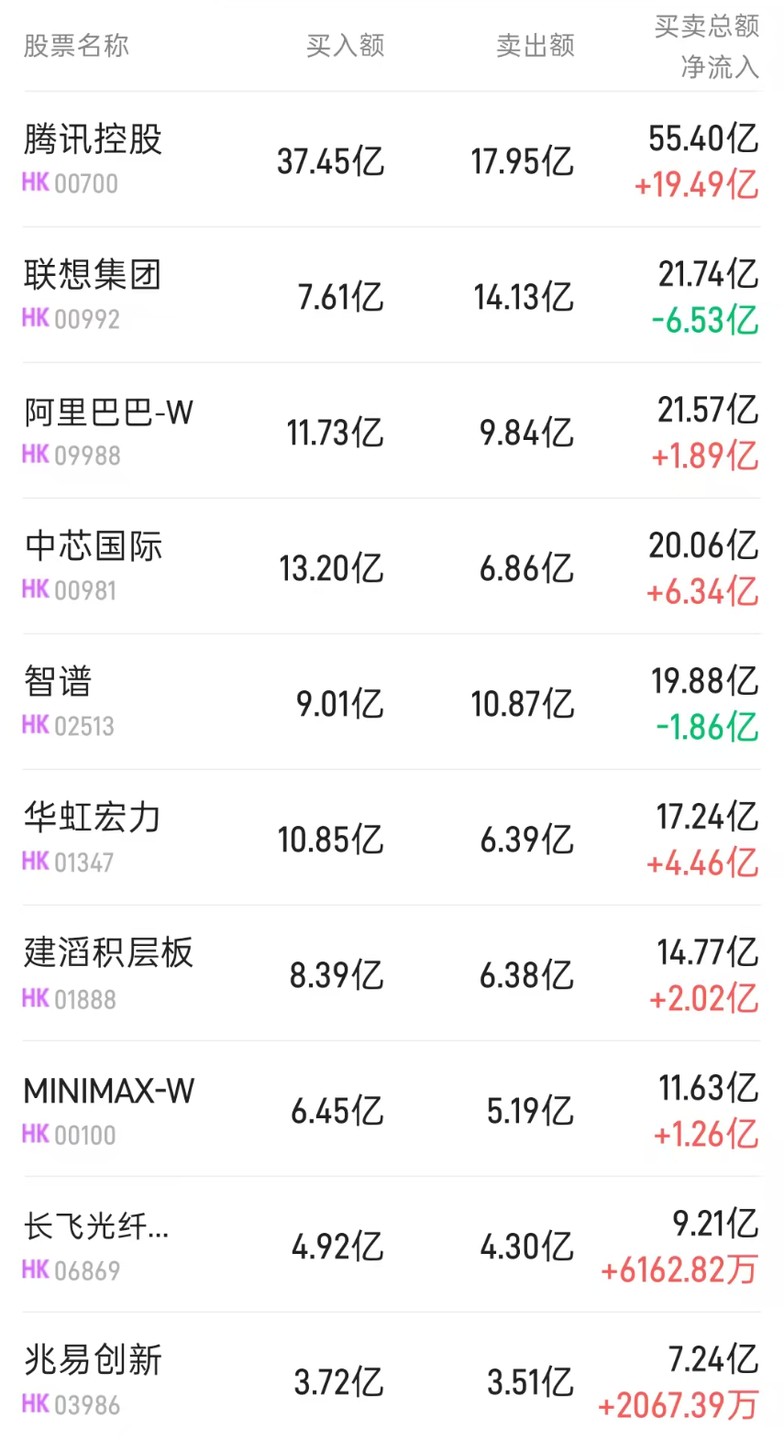Open the 建滔积层板 stock details
784x1440 pixels.
pos(392,975)
